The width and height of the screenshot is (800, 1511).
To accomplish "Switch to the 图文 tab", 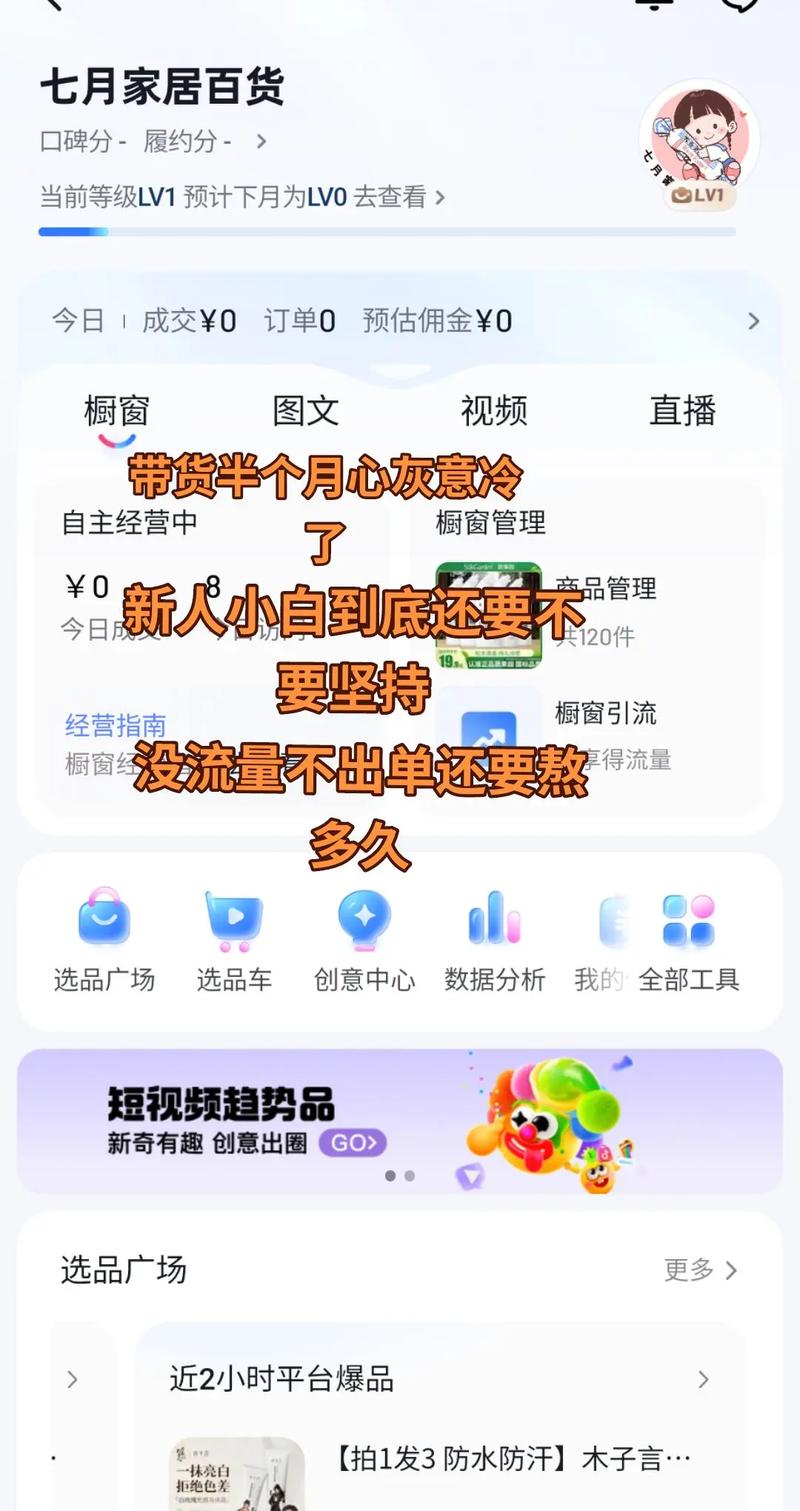I will pyautogui.click(x=306, y=411).
